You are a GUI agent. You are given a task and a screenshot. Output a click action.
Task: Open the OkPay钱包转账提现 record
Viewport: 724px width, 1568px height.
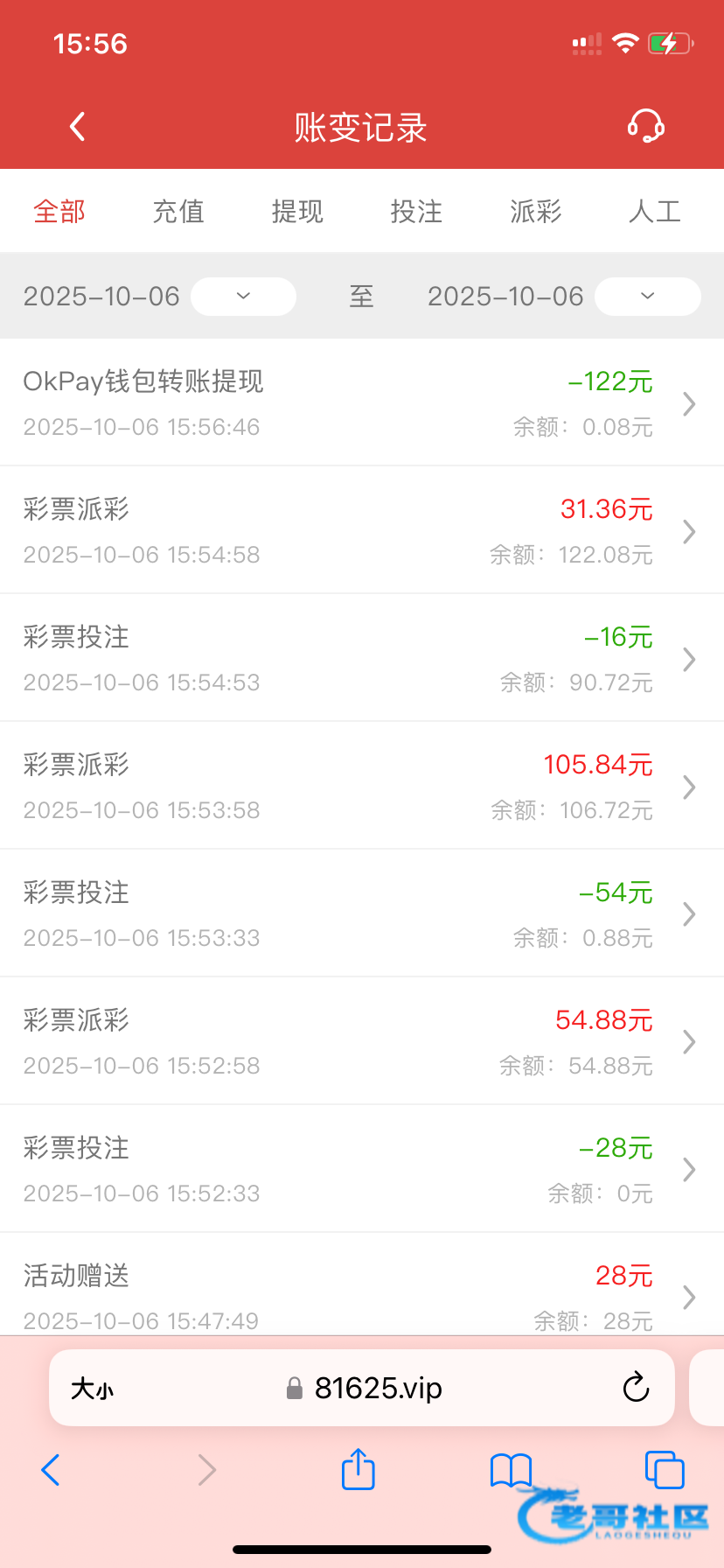pyautogui.click(x=362, y=403)
